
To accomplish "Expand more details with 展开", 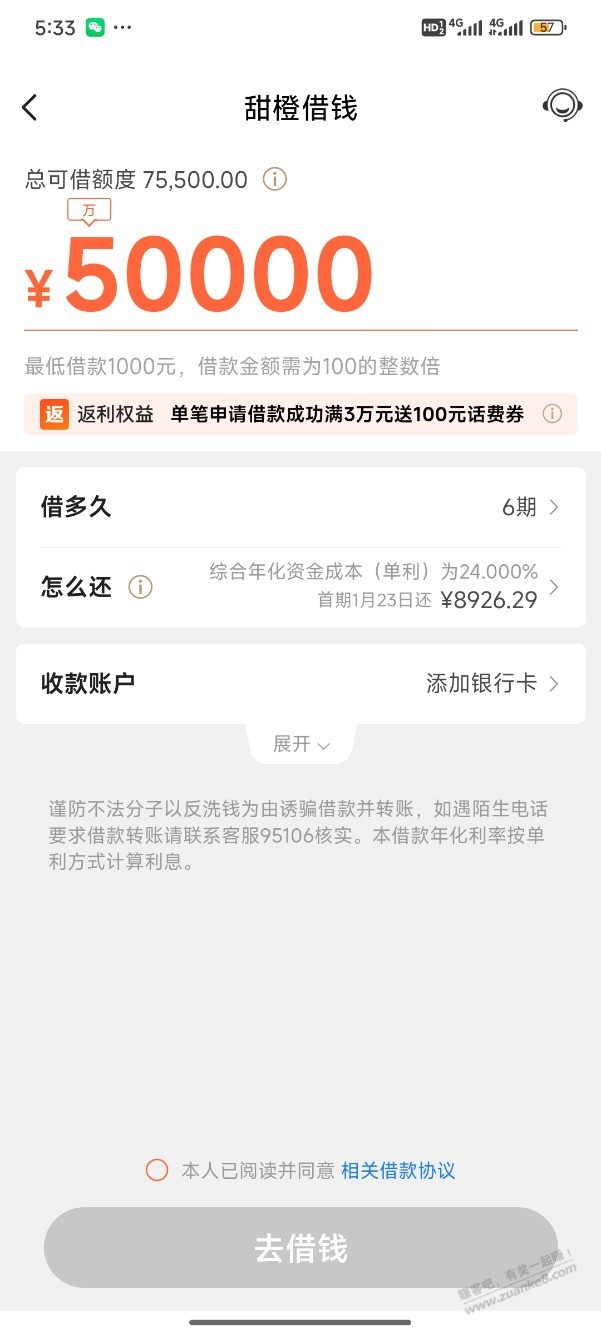I will point(301,744).
